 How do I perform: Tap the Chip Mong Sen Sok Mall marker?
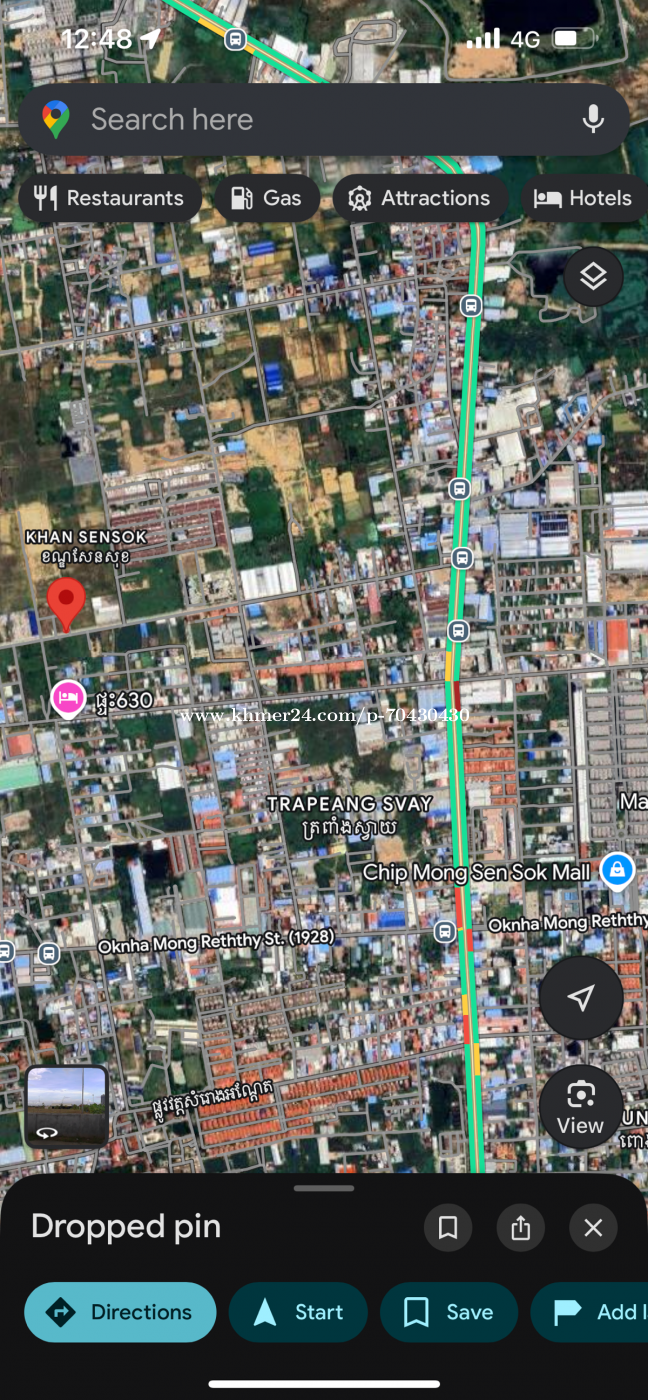[x=617, y=871]
